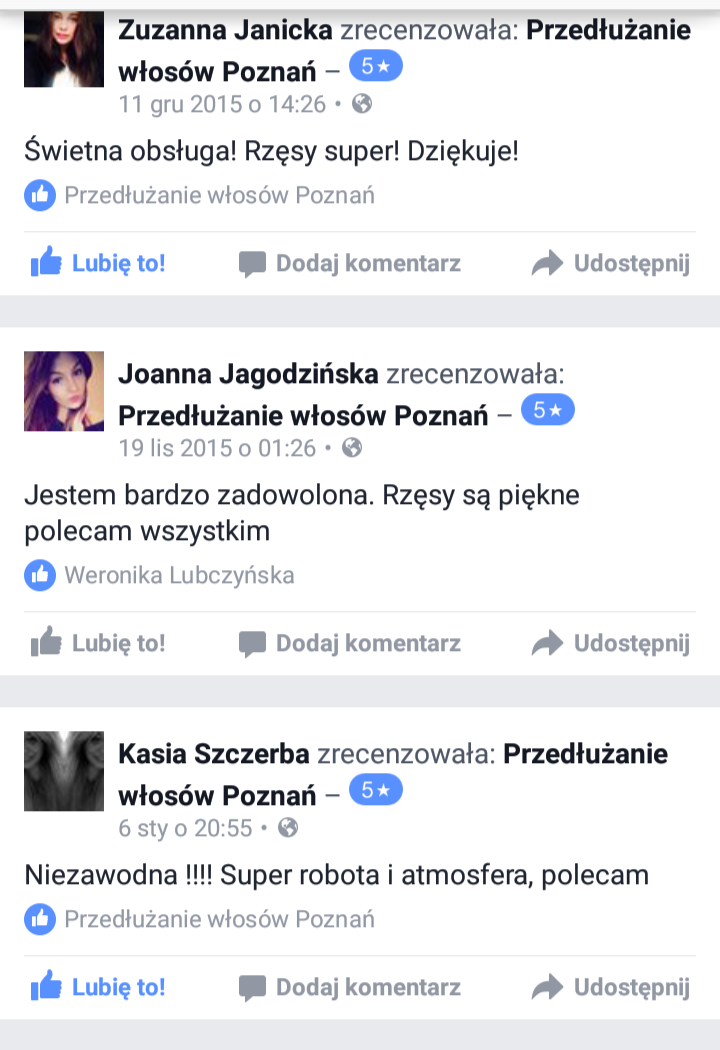Viewport: 720px width, 1050px height.
Task: Like Joanna Jagodzińska's review
Action: (x=98, y=642)
